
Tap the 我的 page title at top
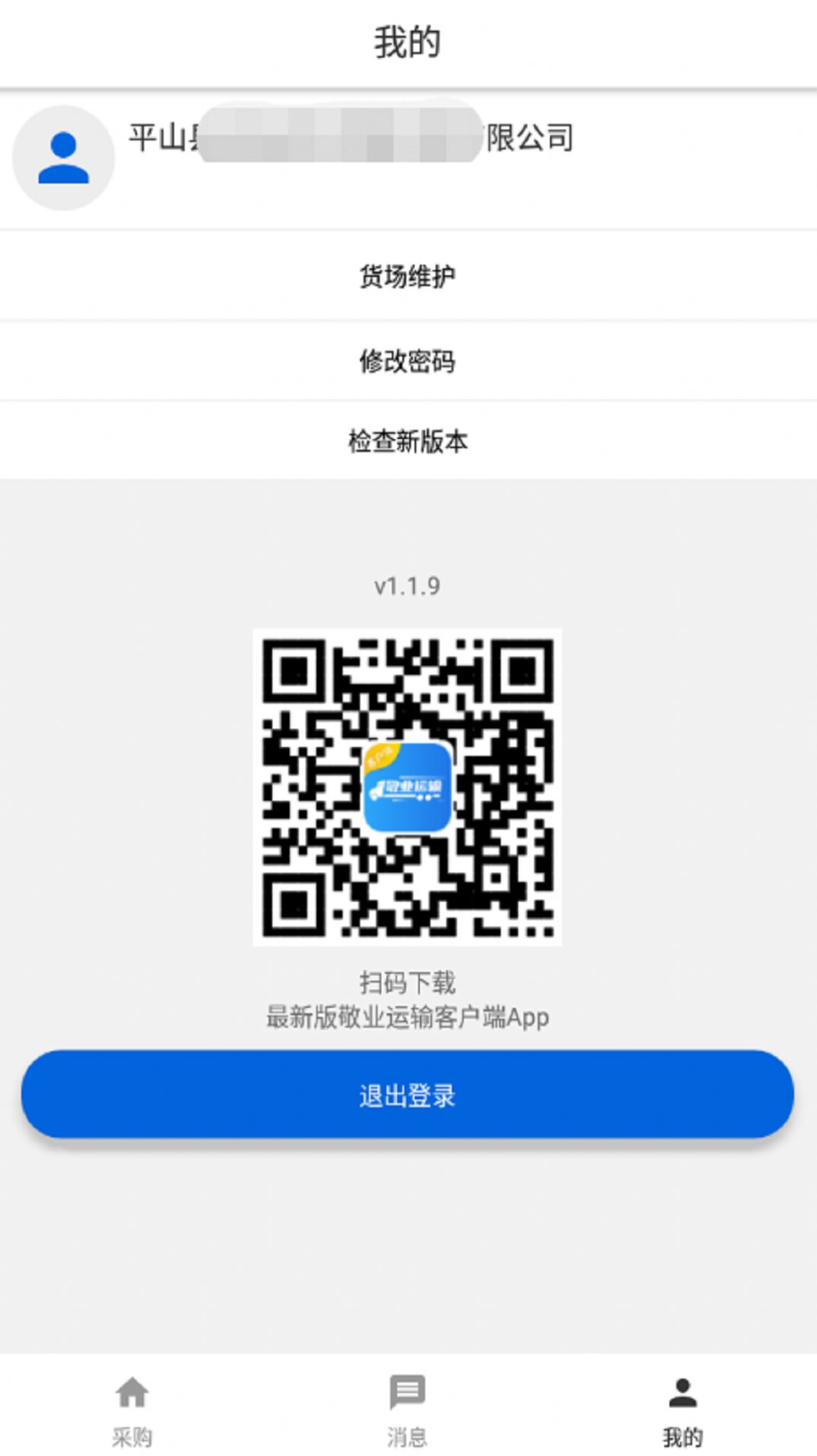point(408,42)
